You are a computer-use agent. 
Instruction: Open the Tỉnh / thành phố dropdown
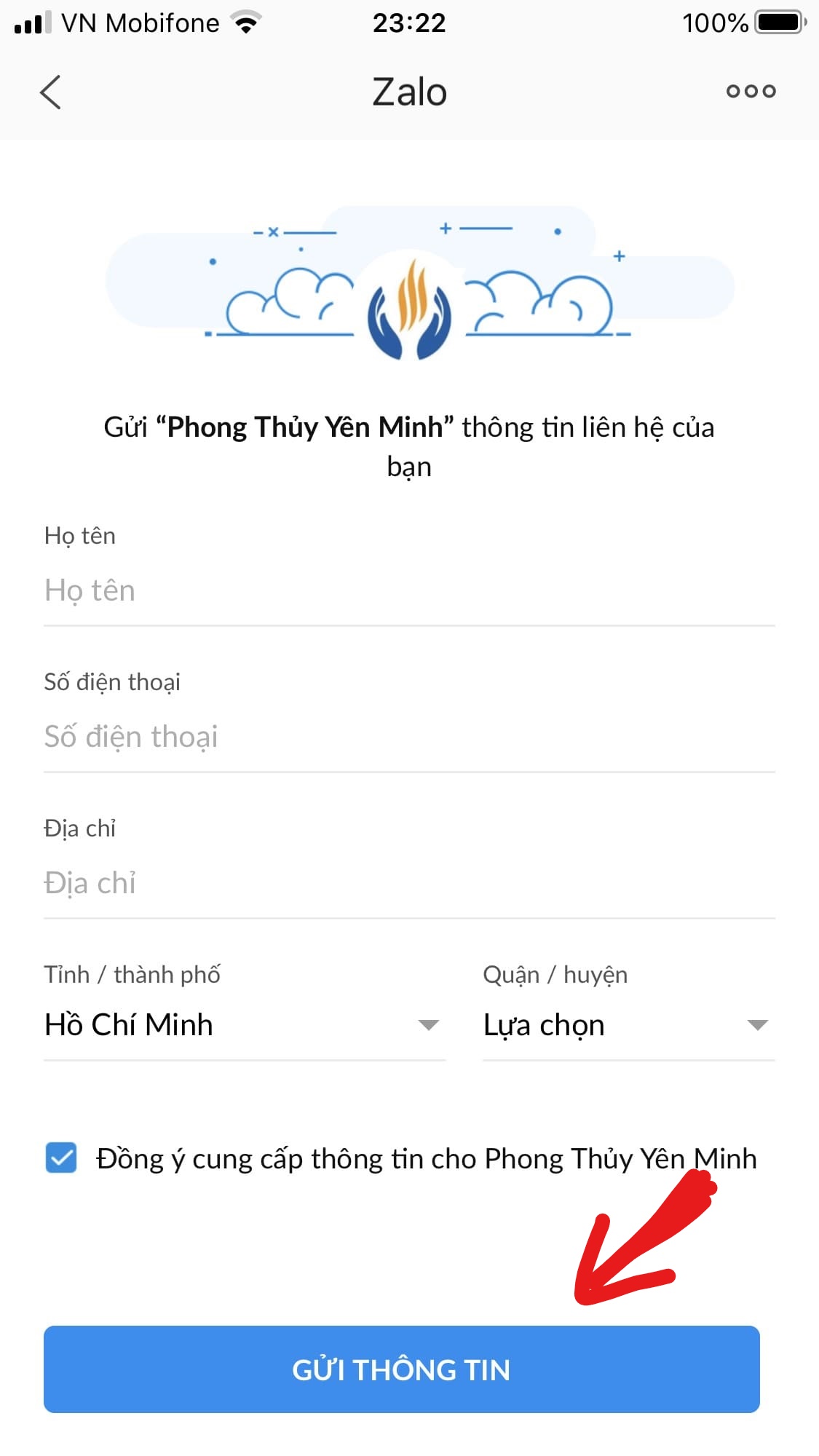click(x=243, y=1025)
